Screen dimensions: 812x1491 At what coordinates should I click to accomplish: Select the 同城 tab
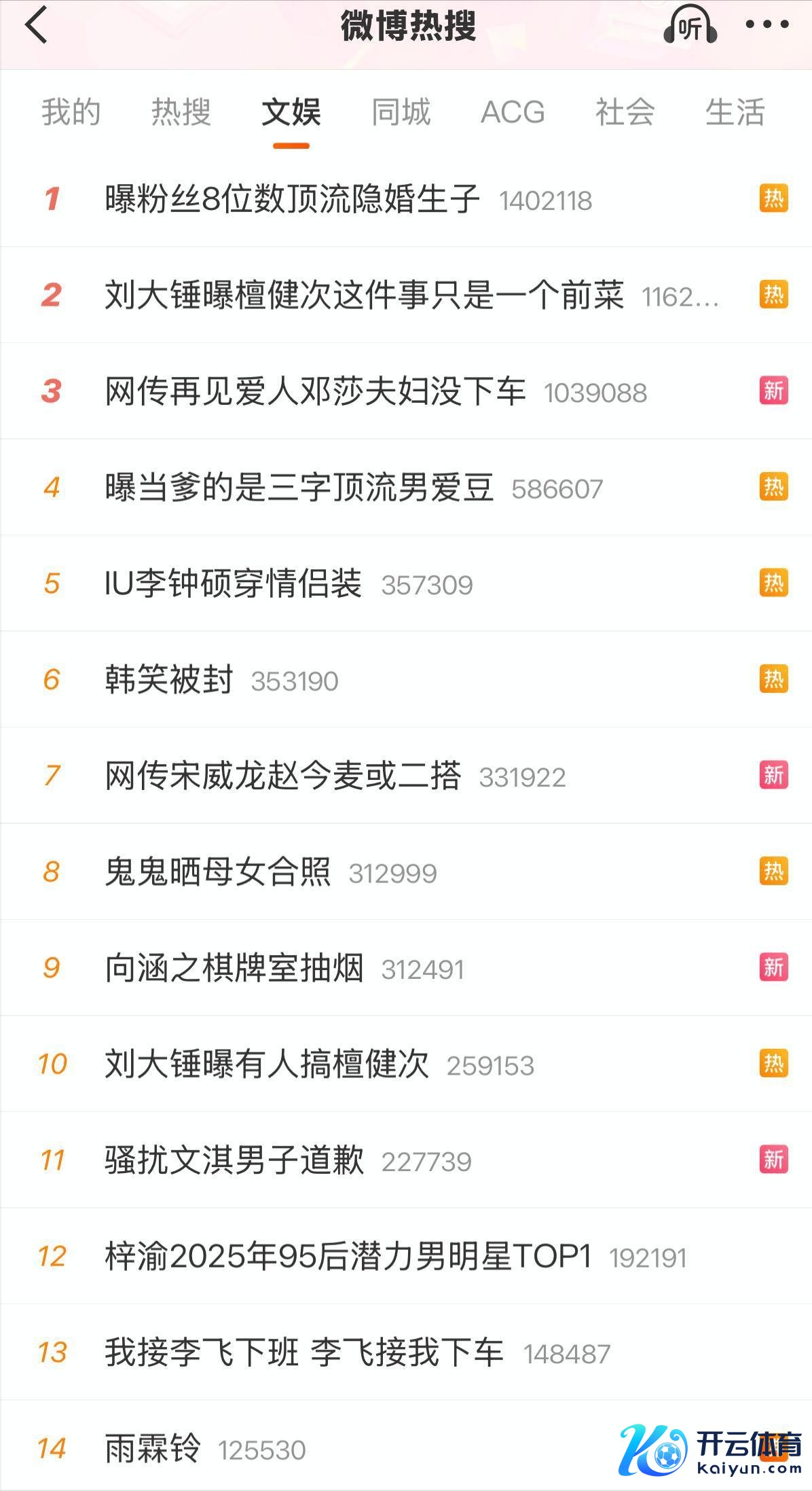401,112
